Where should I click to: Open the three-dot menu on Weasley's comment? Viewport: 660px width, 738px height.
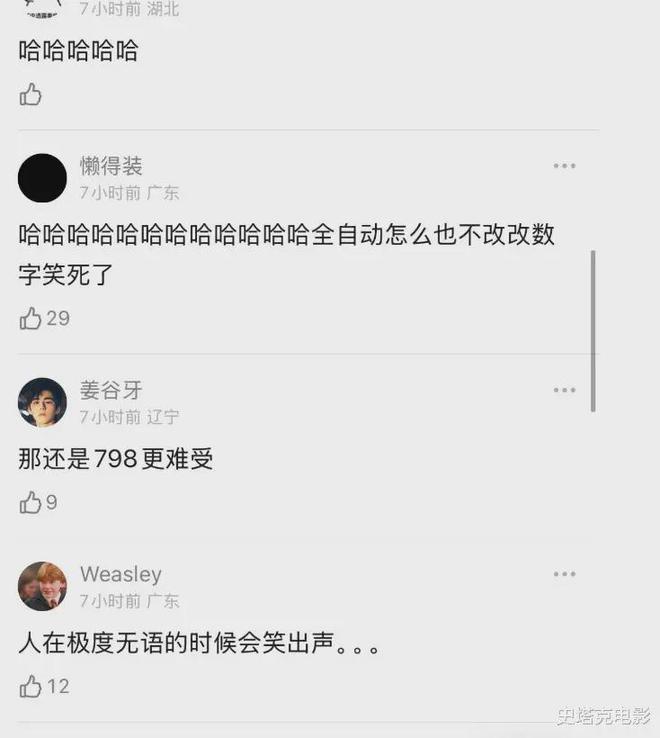click(x=564, y=574)
